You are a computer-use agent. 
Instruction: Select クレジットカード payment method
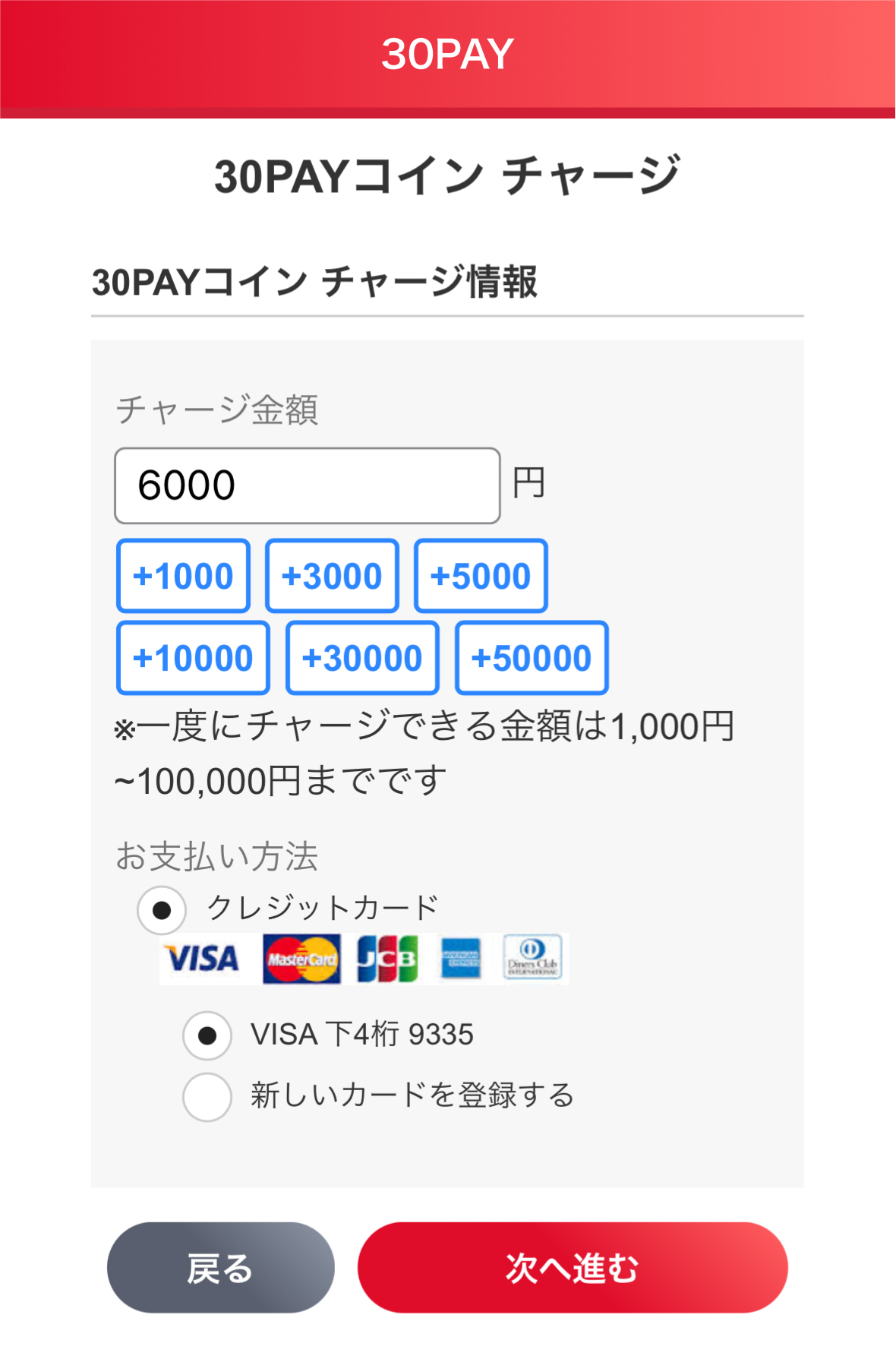(162, 910)
